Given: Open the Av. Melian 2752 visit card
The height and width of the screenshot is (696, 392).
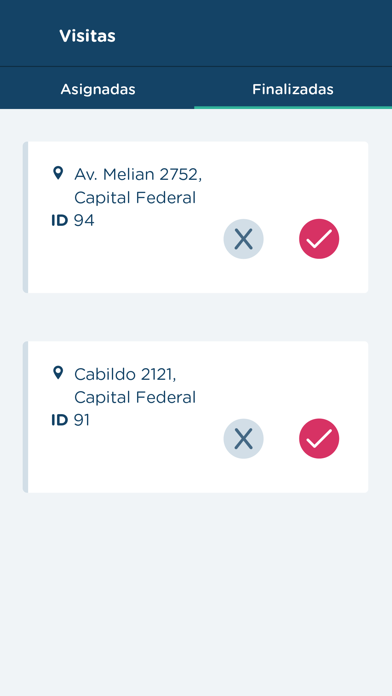Looking at the screenshot, I should coord(196,217).
